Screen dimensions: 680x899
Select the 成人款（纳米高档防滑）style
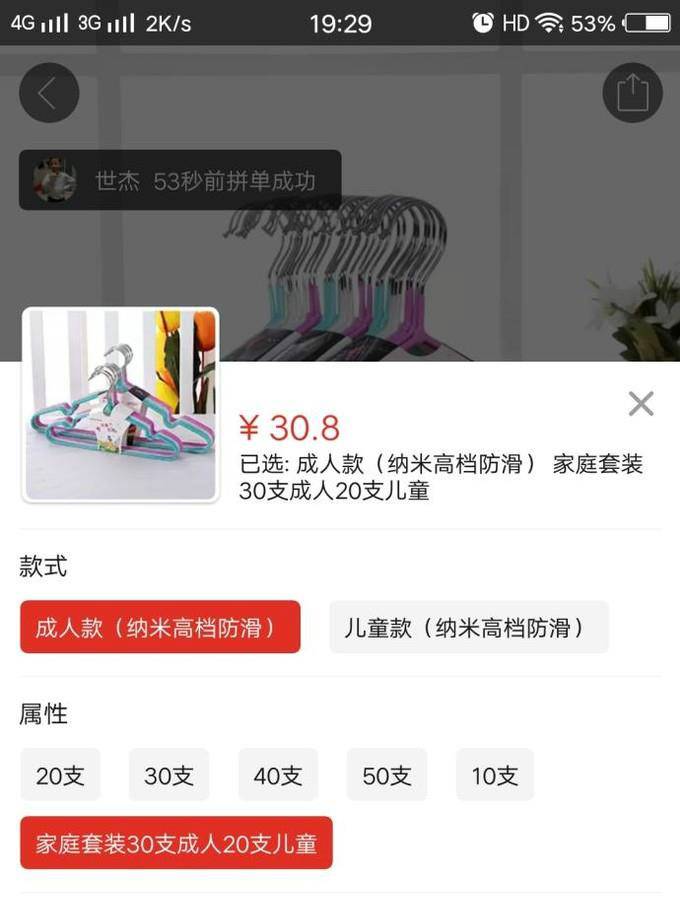[x=160, y=628]
